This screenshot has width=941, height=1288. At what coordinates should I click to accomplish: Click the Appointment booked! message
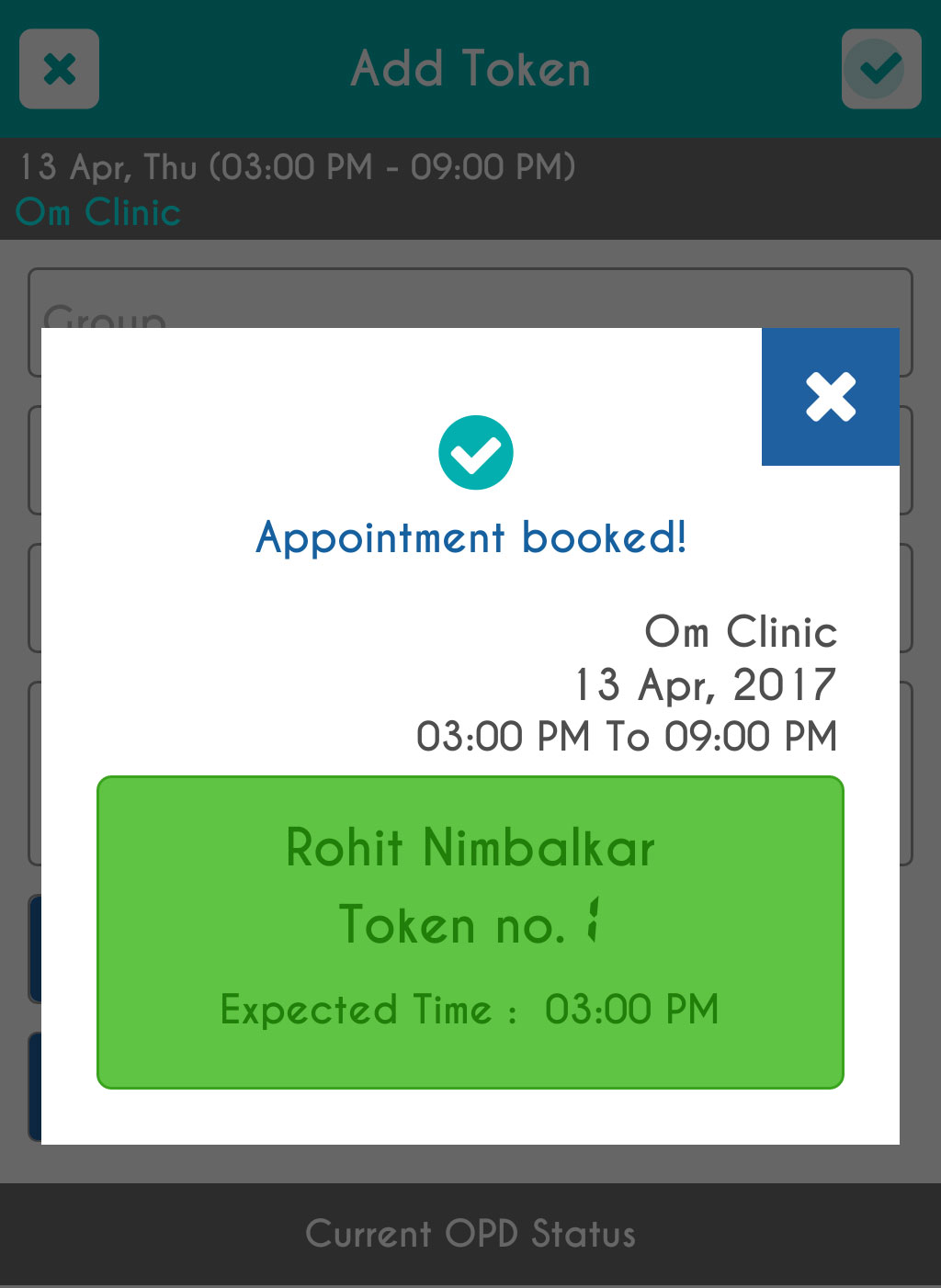470,537
